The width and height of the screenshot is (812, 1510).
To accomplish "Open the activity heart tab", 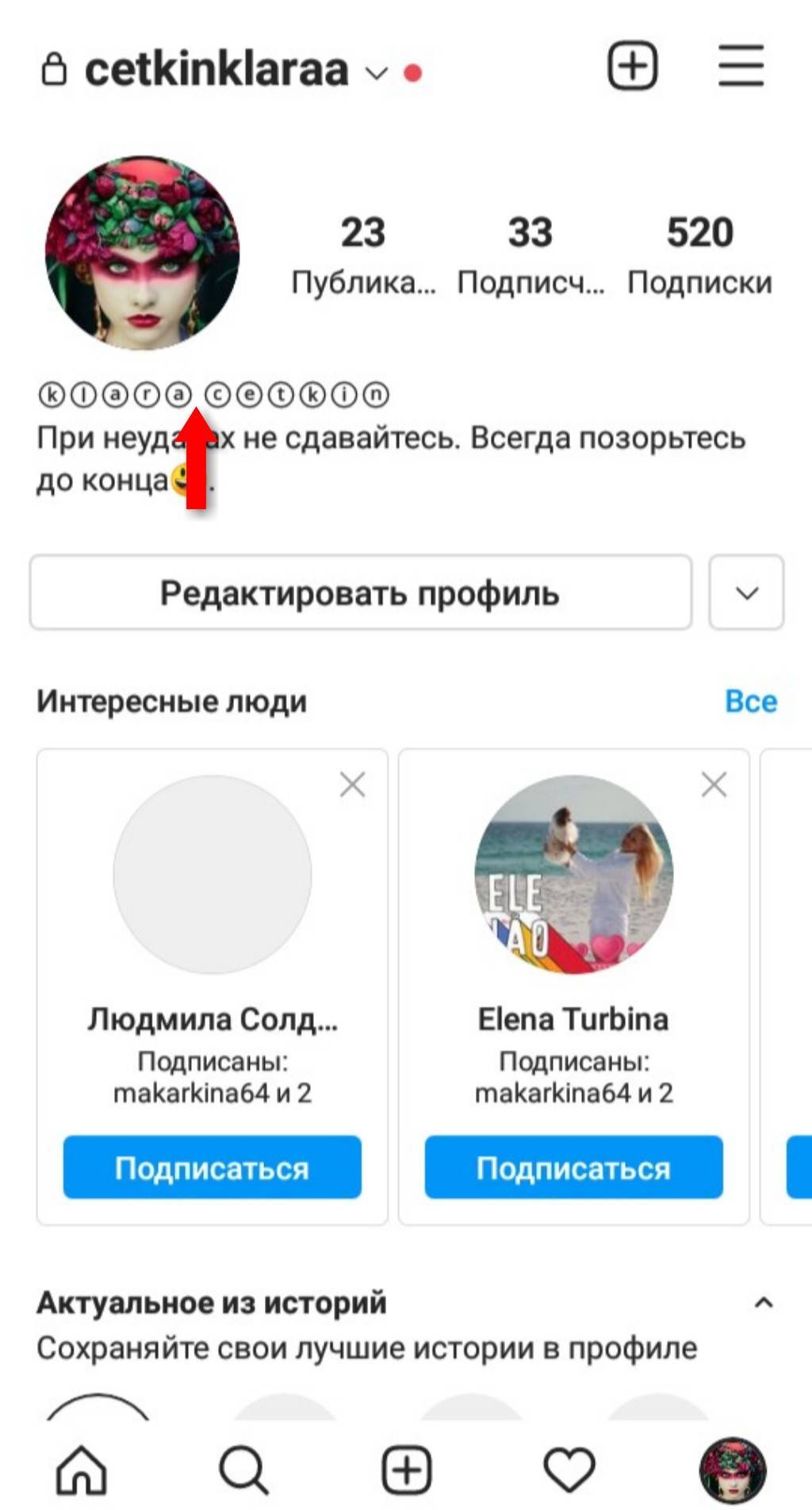I will coord(569,1469).
